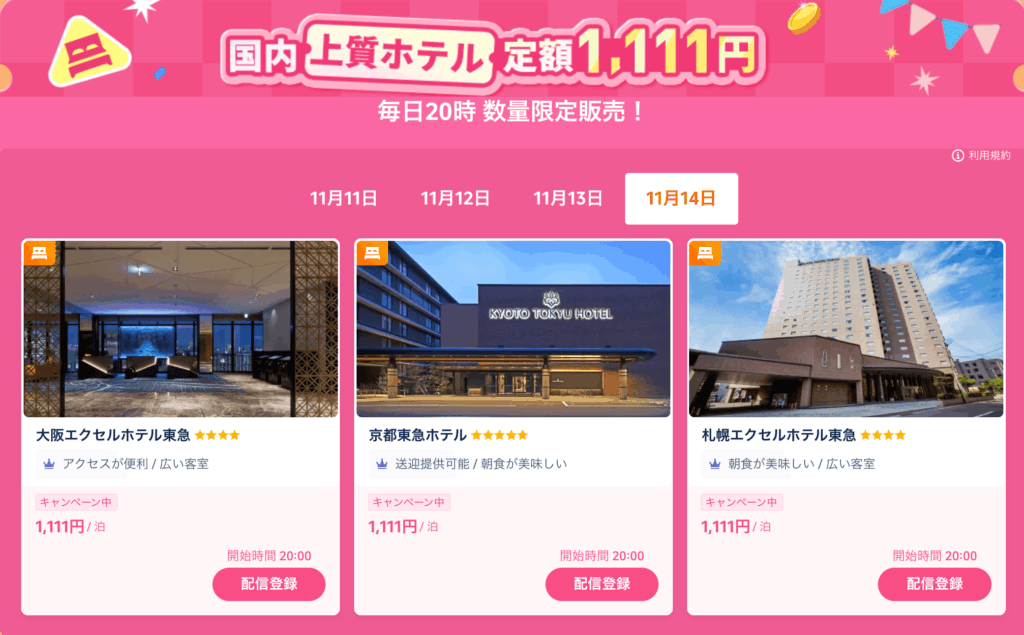Screen dimensions: 1024x635
Task: Tap the 11月14日 date tab
Action: coord(681,199)
